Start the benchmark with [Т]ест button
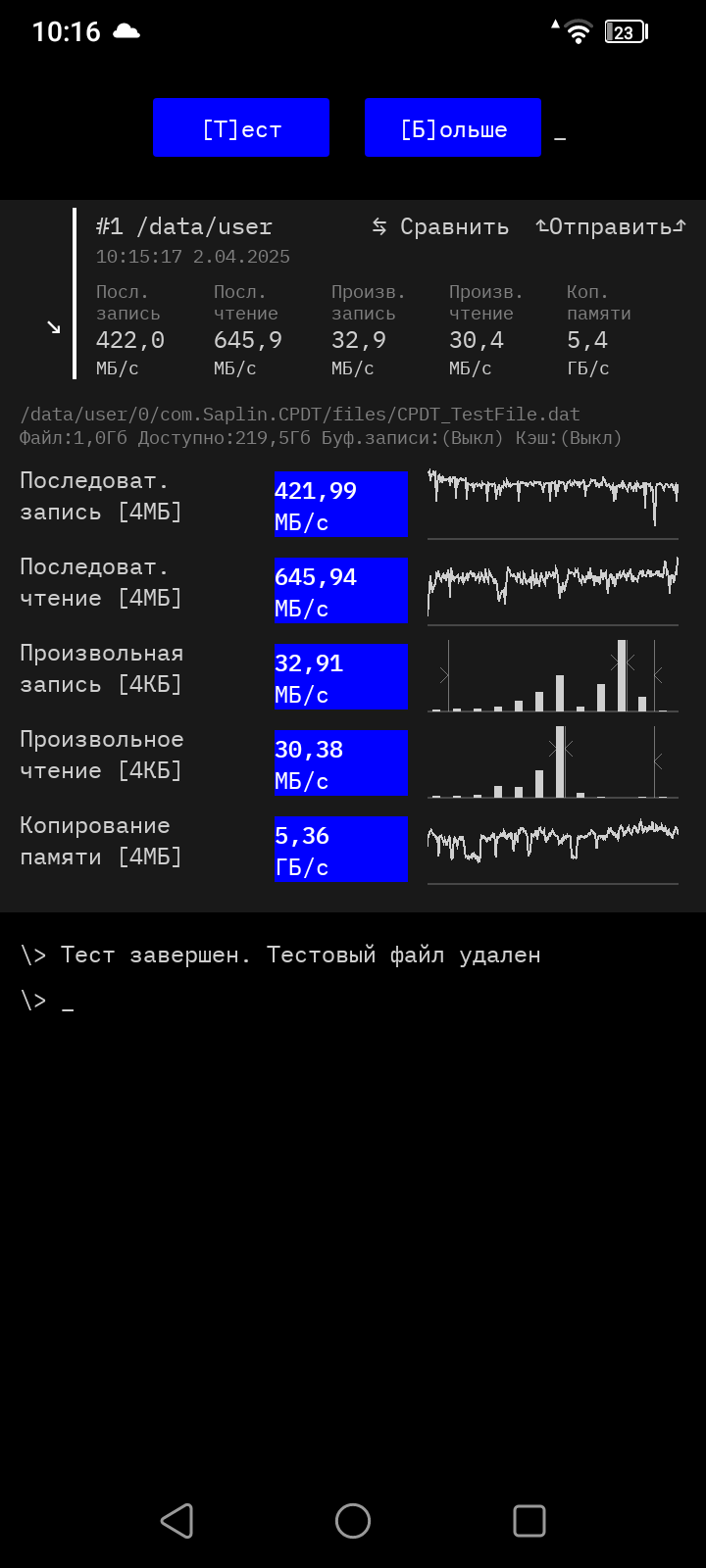706x1568 pixels. 241,127
